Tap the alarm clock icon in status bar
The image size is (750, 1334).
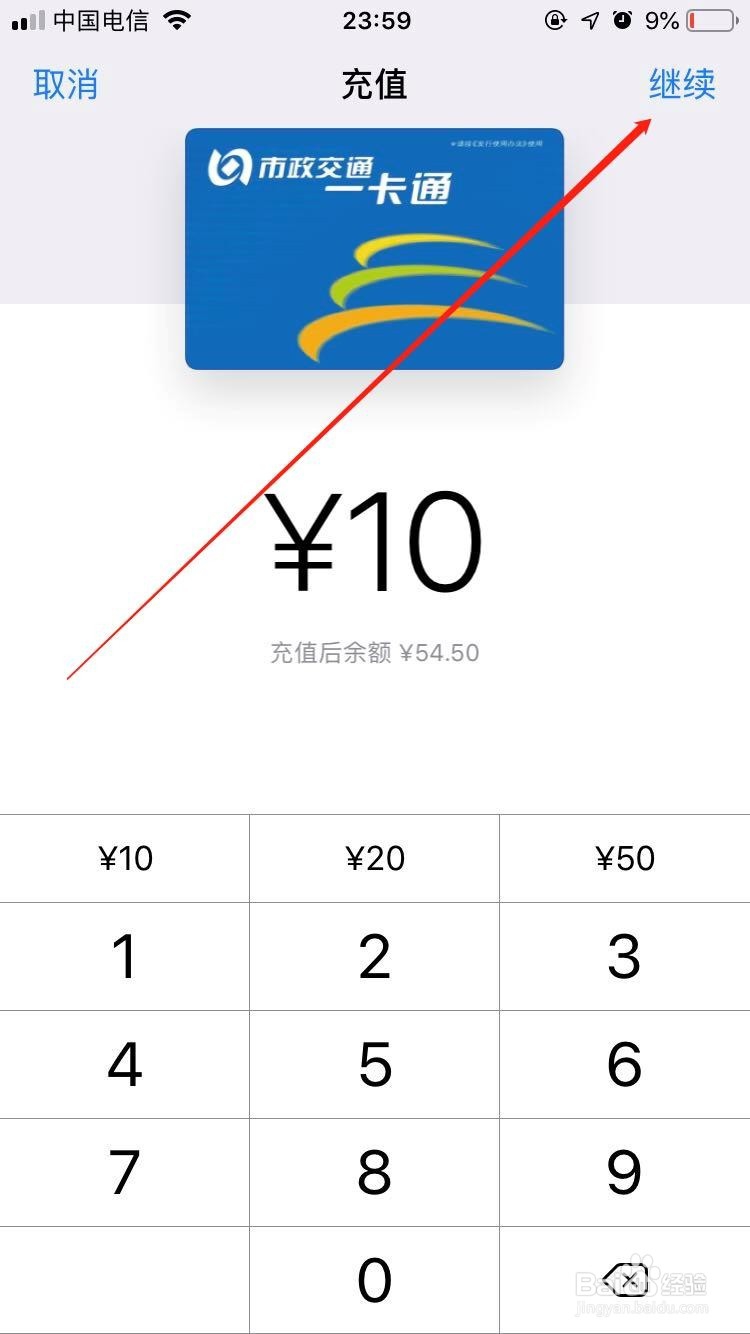click(x=622, y=19)
